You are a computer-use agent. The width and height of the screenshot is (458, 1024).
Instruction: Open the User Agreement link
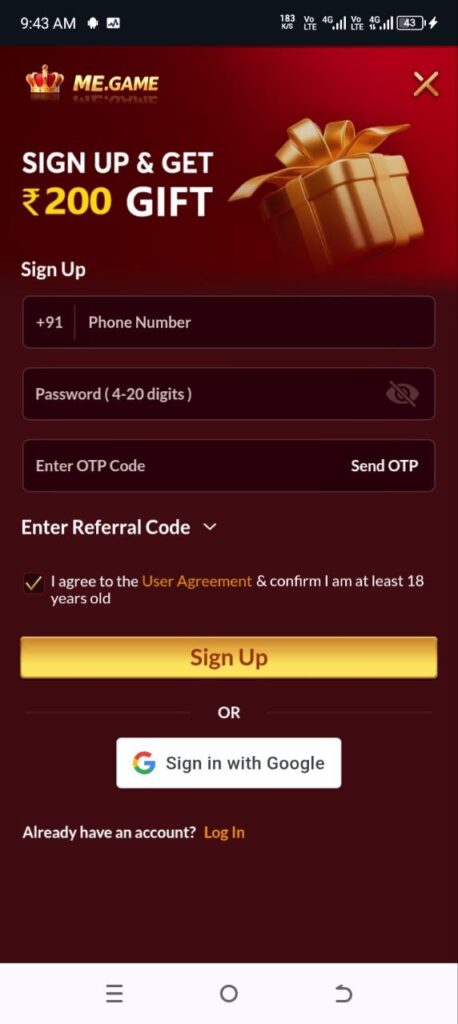[197, 581]
